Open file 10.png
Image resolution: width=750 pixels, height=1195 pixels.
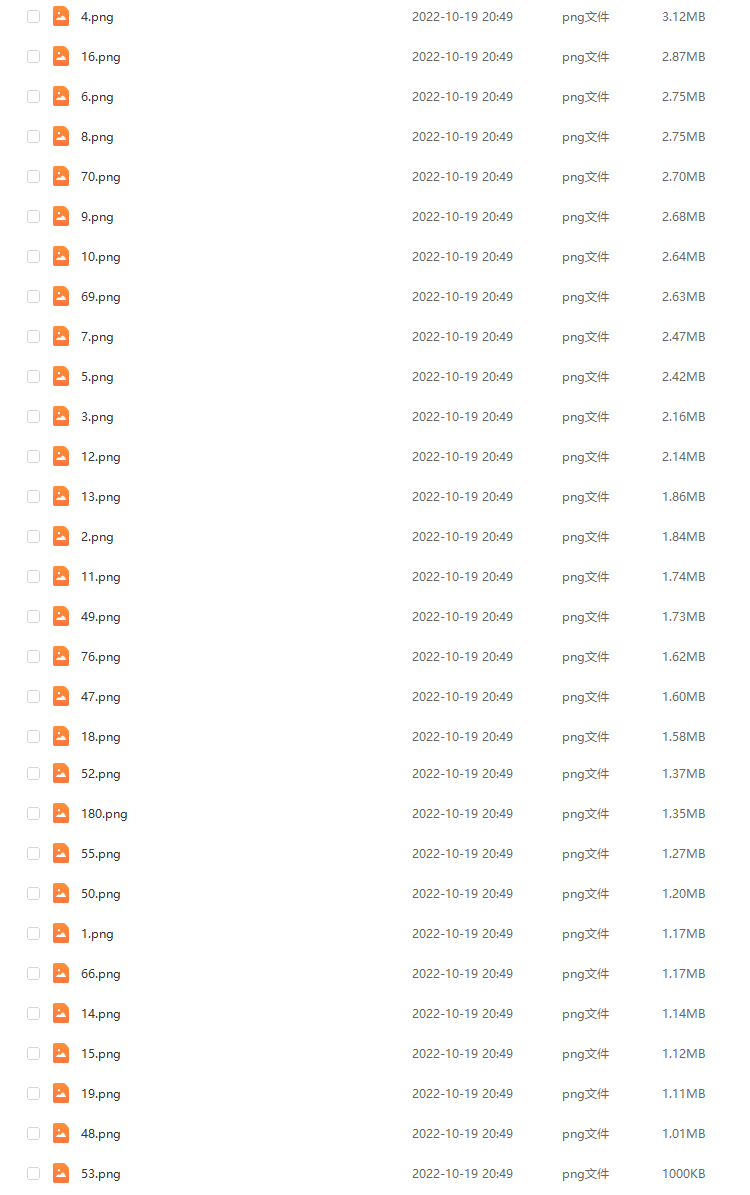[100, 257]
